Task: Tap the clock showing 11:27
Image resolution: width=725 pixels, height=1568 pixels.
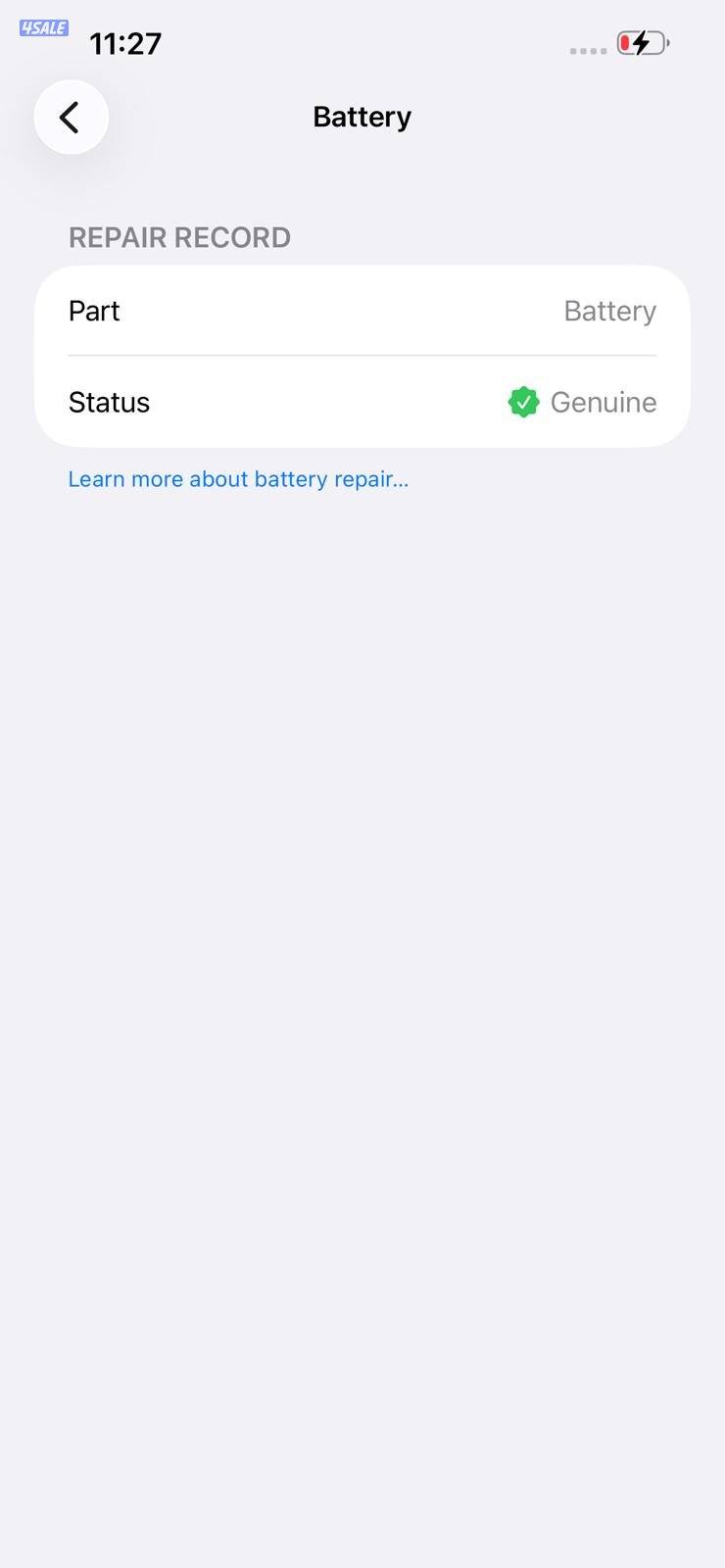Action: 124,42
